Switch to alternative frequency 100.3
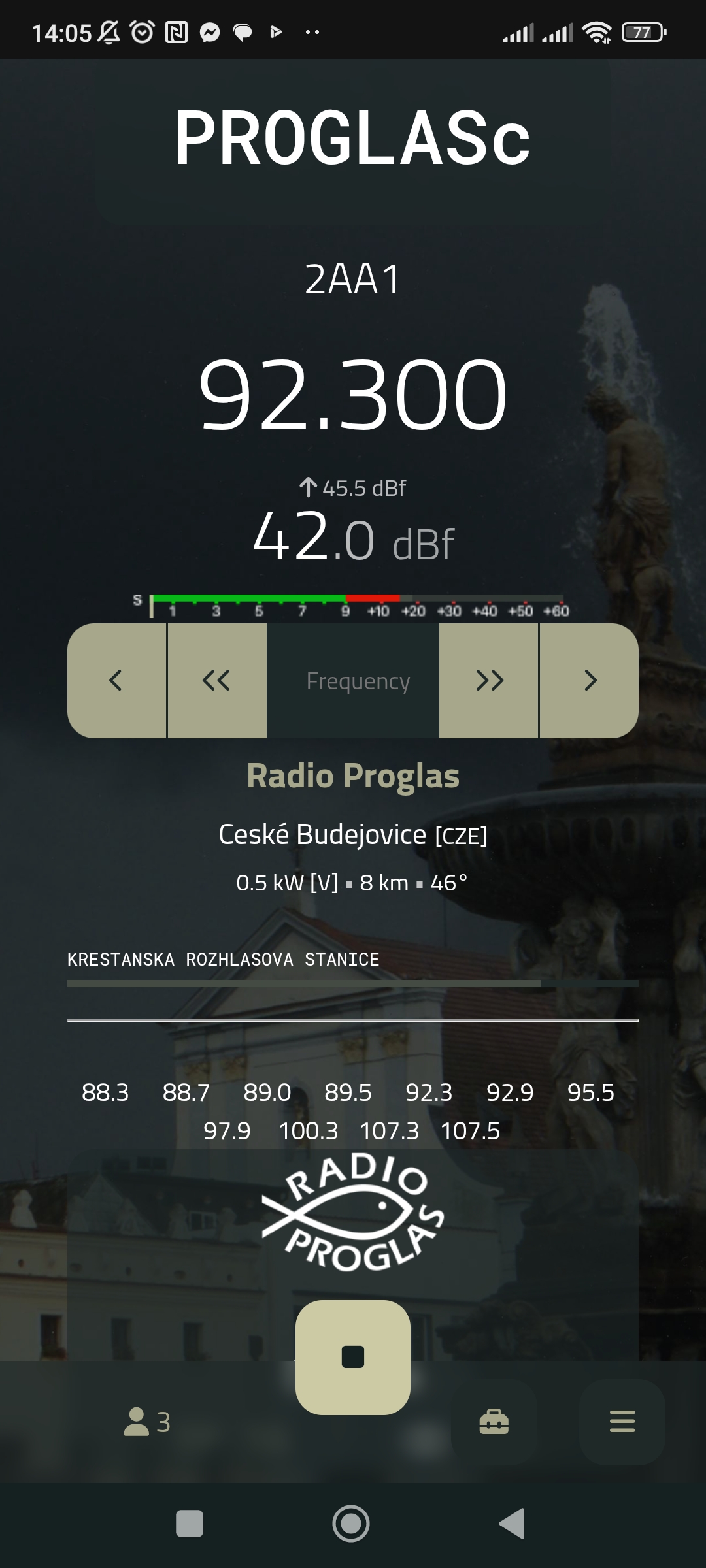Viewport: 706px width, 1568px height. click(309, 1131)
